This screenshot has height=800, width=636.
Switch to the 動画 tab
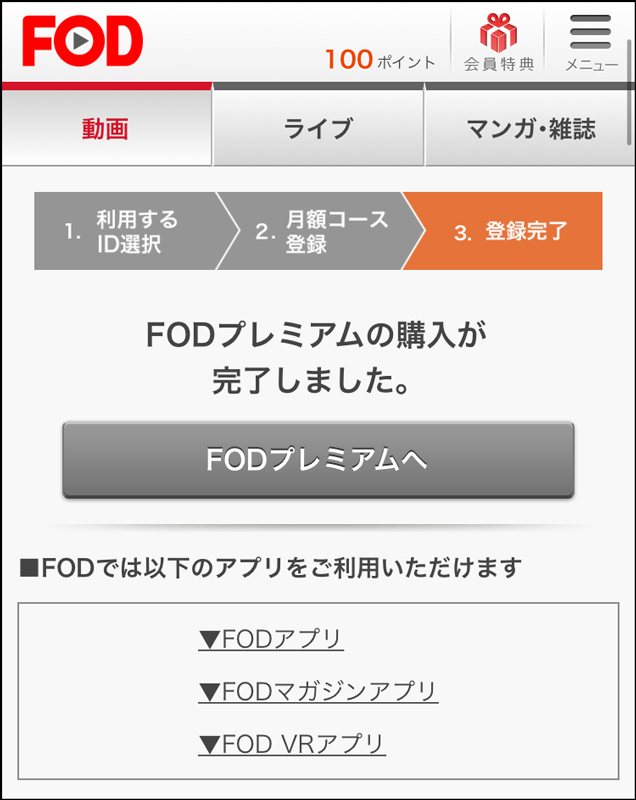(x=106, y=129)
